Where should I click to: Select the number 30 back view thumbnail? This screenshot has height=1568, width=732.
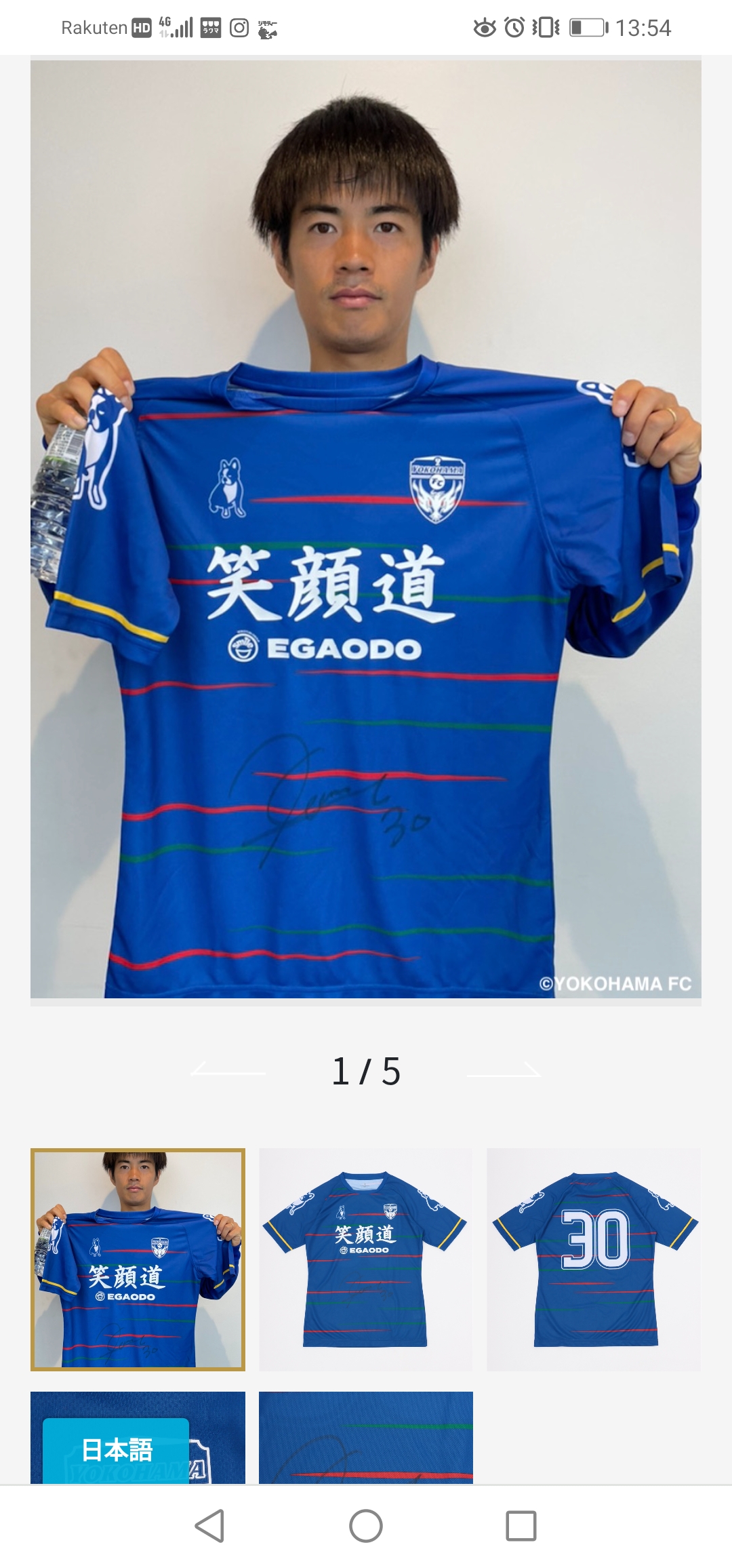click(594, 1259)
